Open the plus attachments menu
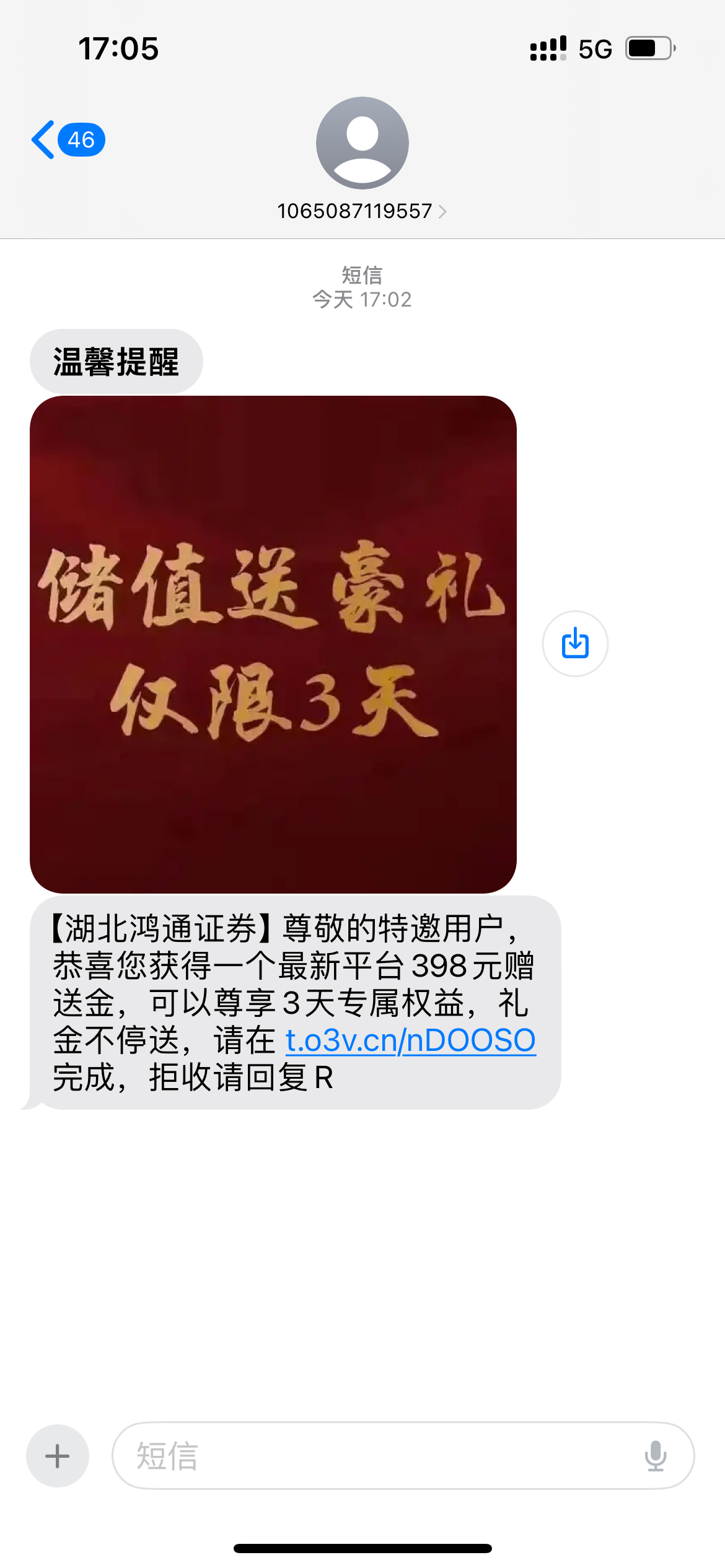725x1568 pixels. [x=58, y=1455]
